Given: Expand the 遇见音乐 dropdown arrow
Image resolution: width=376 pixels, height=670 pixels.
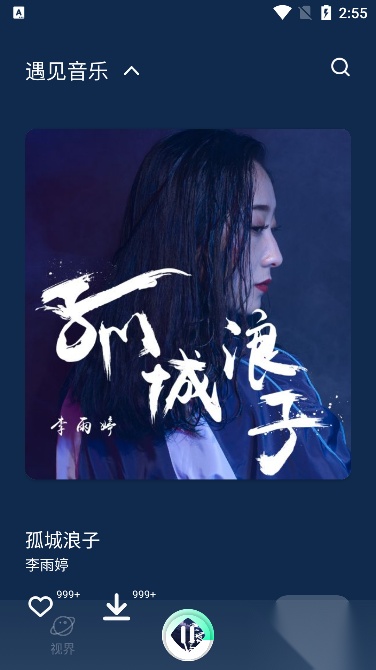Looking at the screenshot, I should (x=132, y=71).
